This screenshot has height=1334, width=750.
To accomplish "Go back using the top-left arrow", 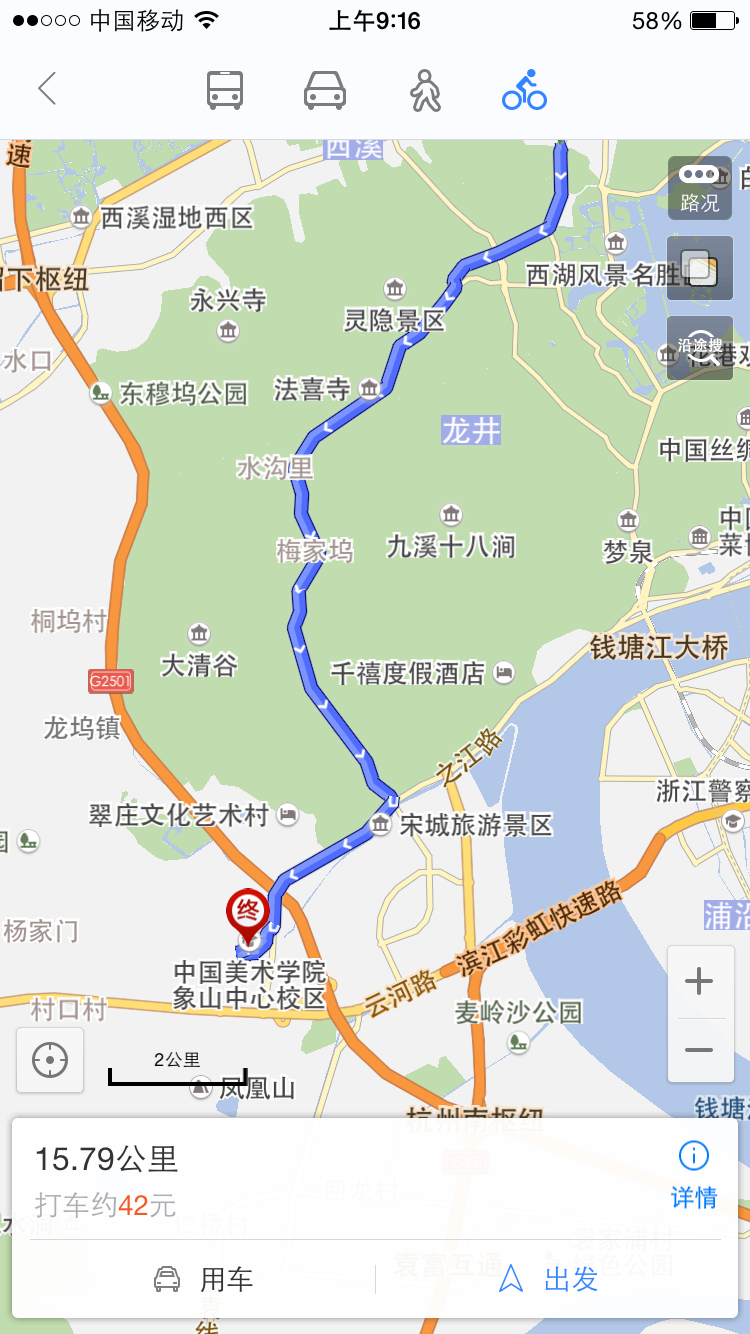I will click(47, 89).
